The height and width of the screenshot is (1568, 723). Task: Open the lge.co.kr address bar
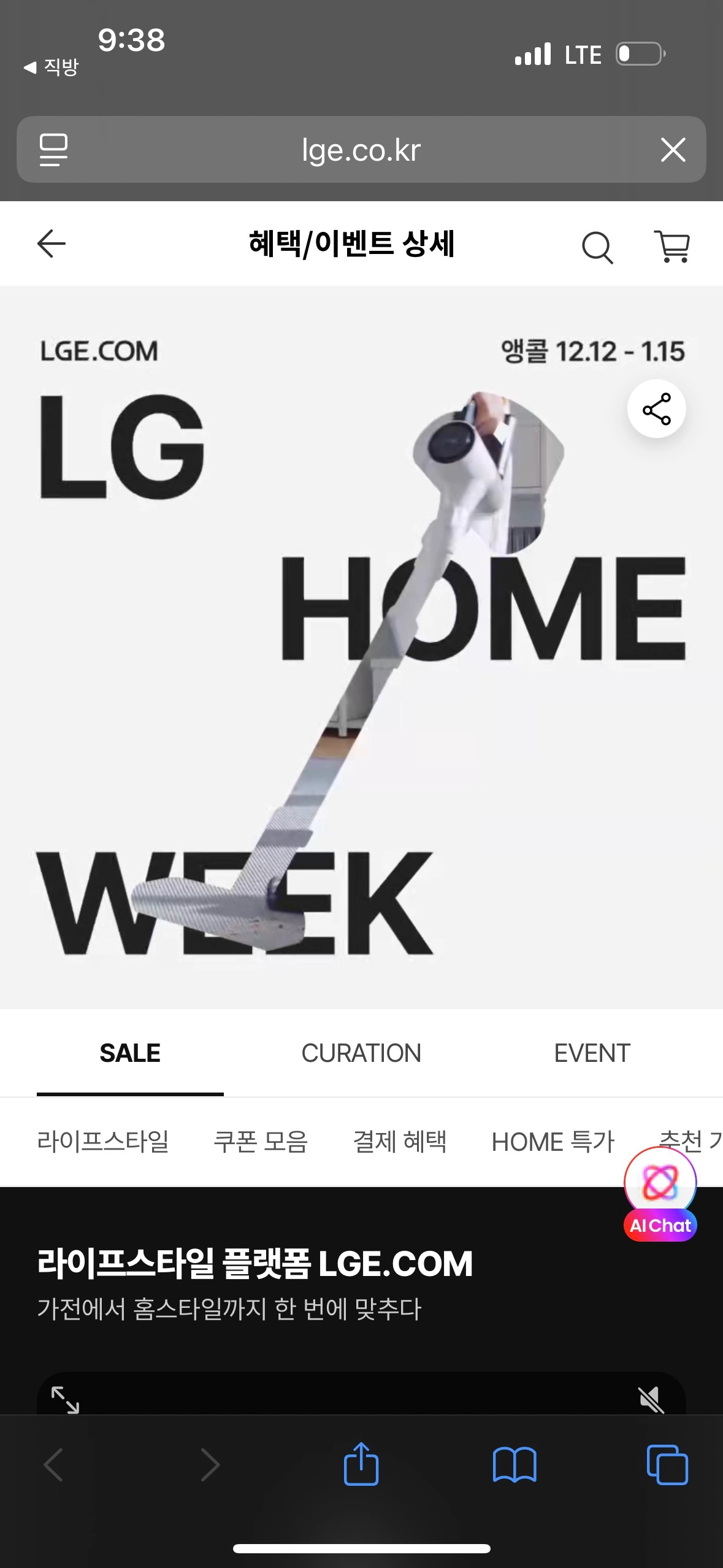[x=361, y=150]
